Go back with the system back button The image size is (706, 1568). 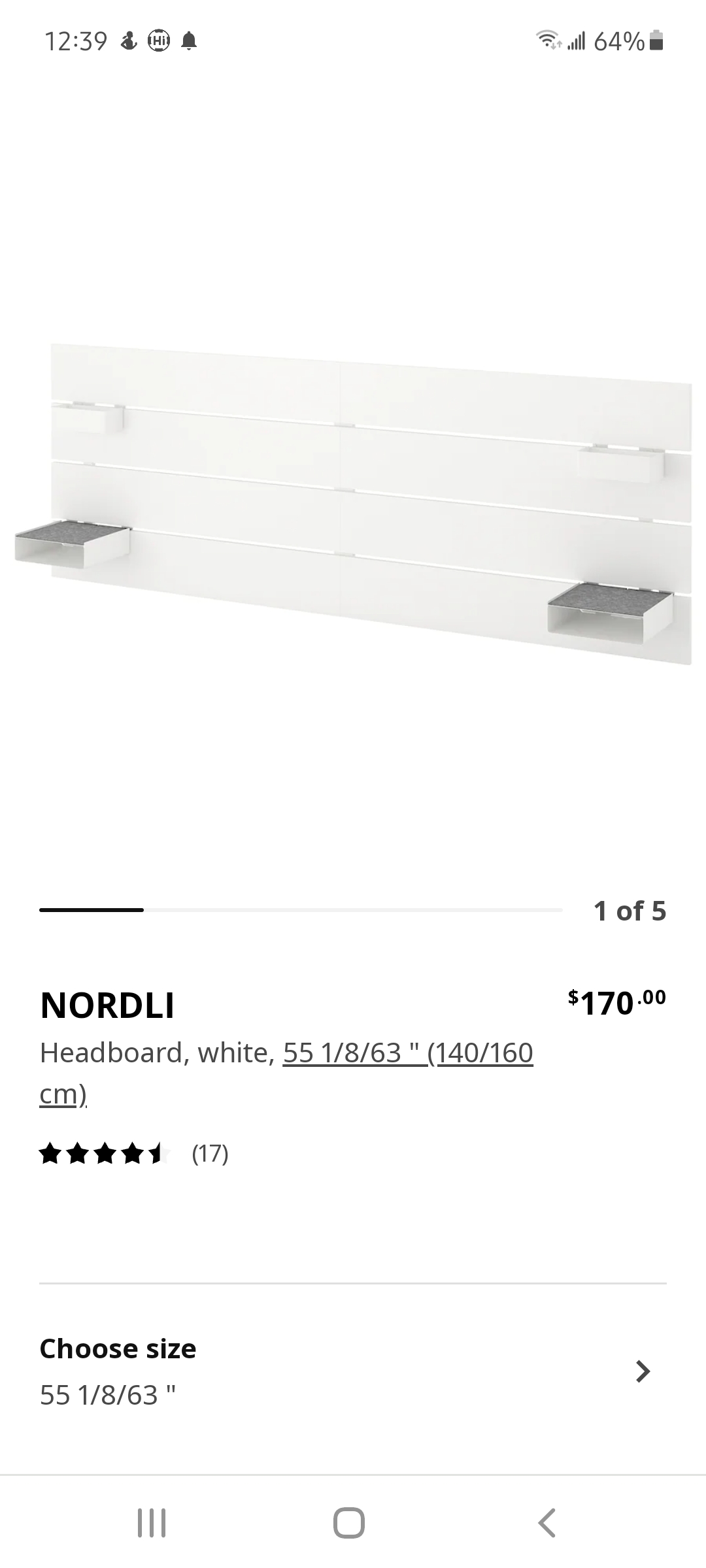(548, 1522)
